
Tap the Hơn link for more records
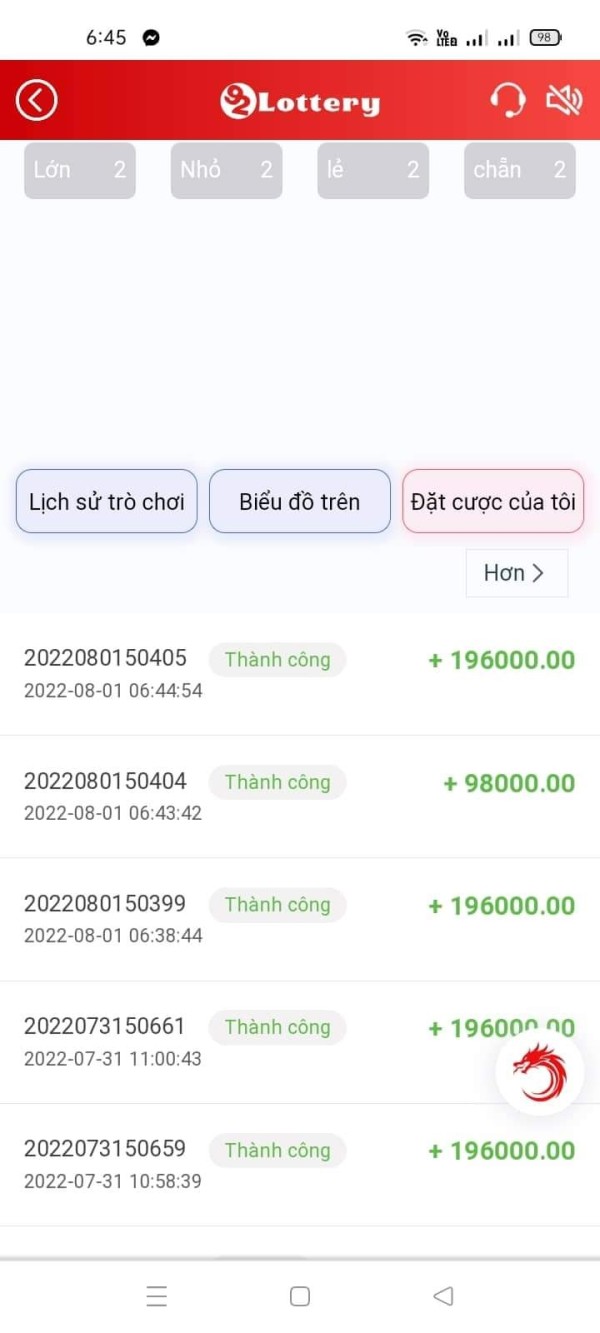(x=516, y=573)
